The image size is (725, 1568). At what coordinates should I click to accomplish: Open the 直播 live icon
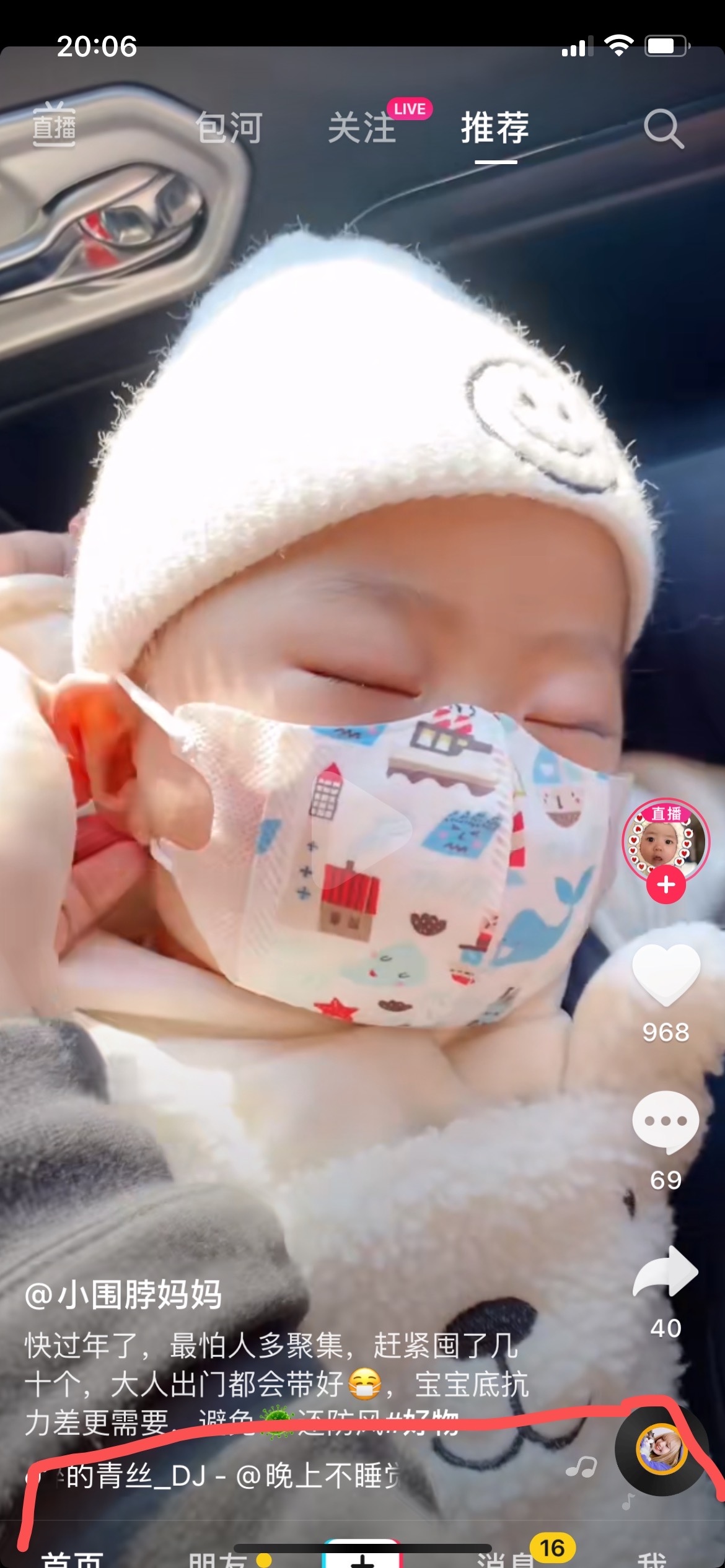pos(54,126)
